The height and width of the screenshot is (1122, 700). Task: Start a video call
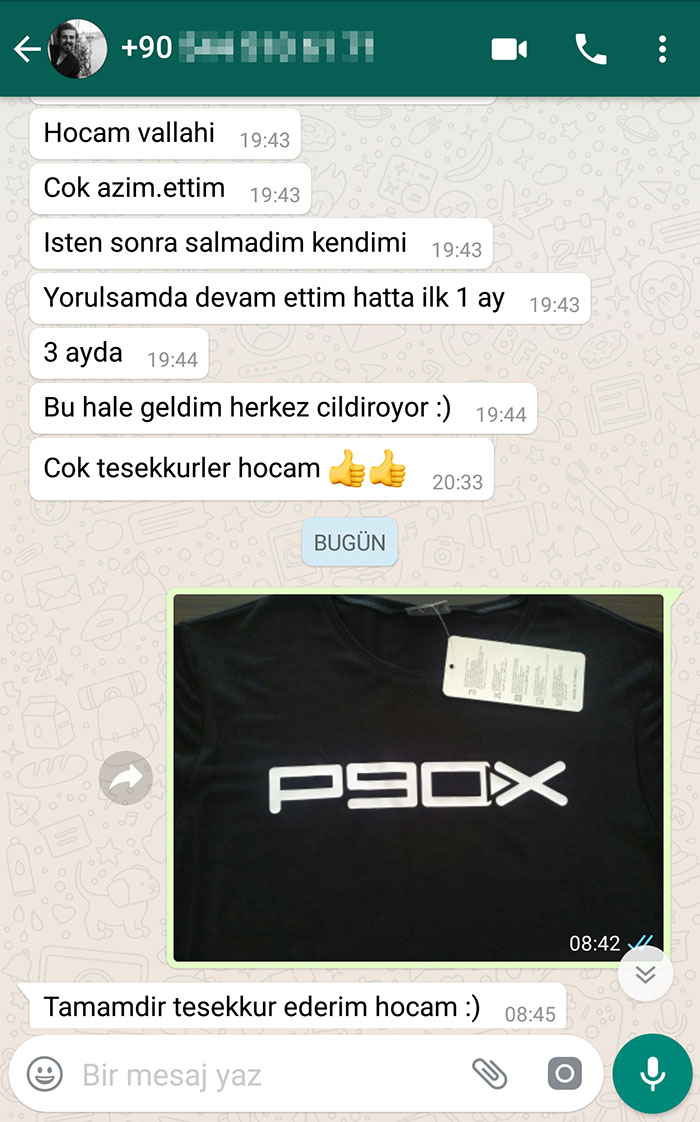[x=509, y=49]
